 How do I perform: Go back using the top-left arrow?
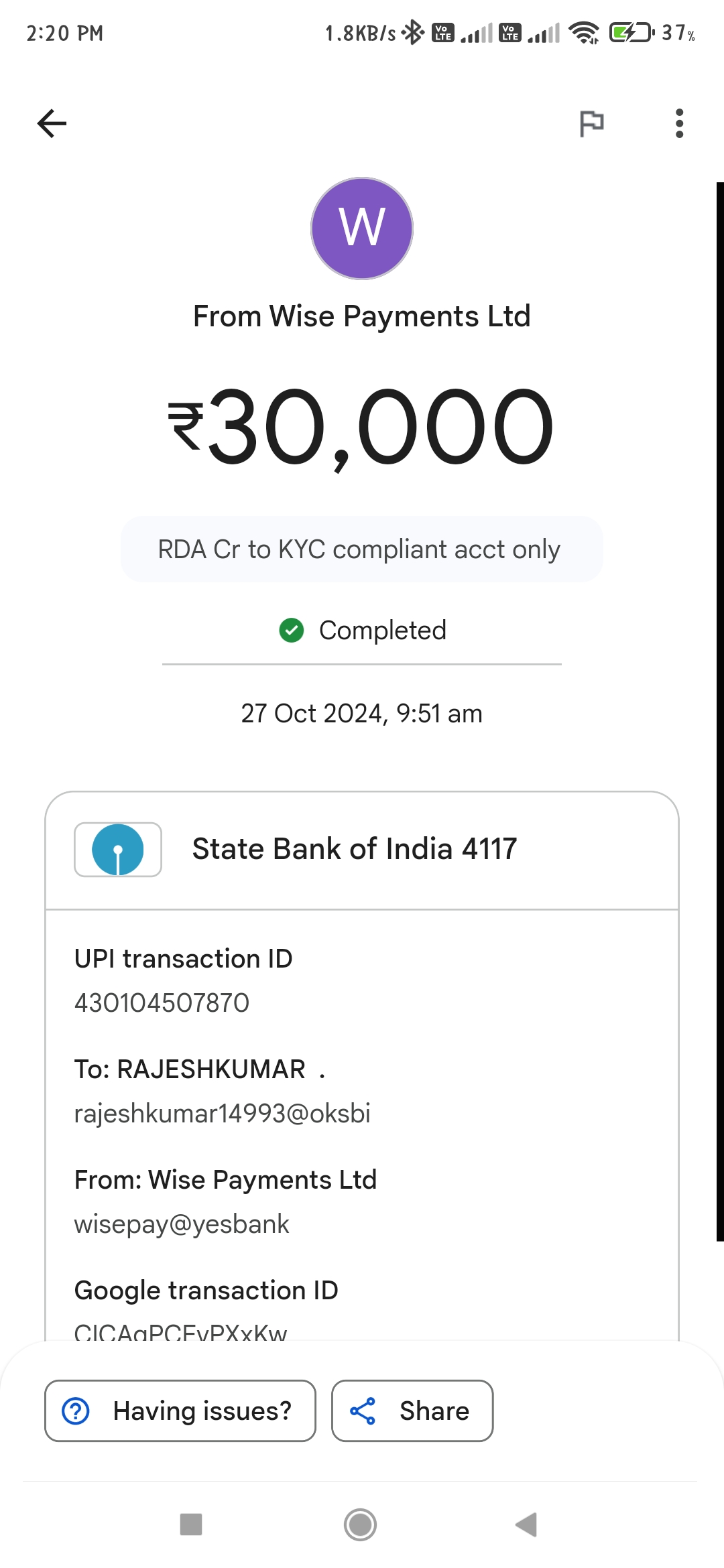click(52, 123)
